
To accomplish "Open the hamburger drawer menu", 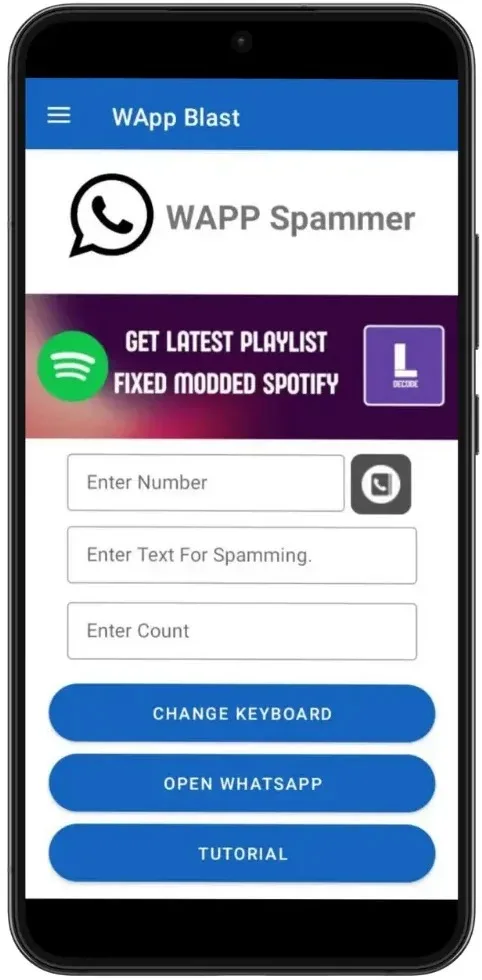I will click(59, 116).
